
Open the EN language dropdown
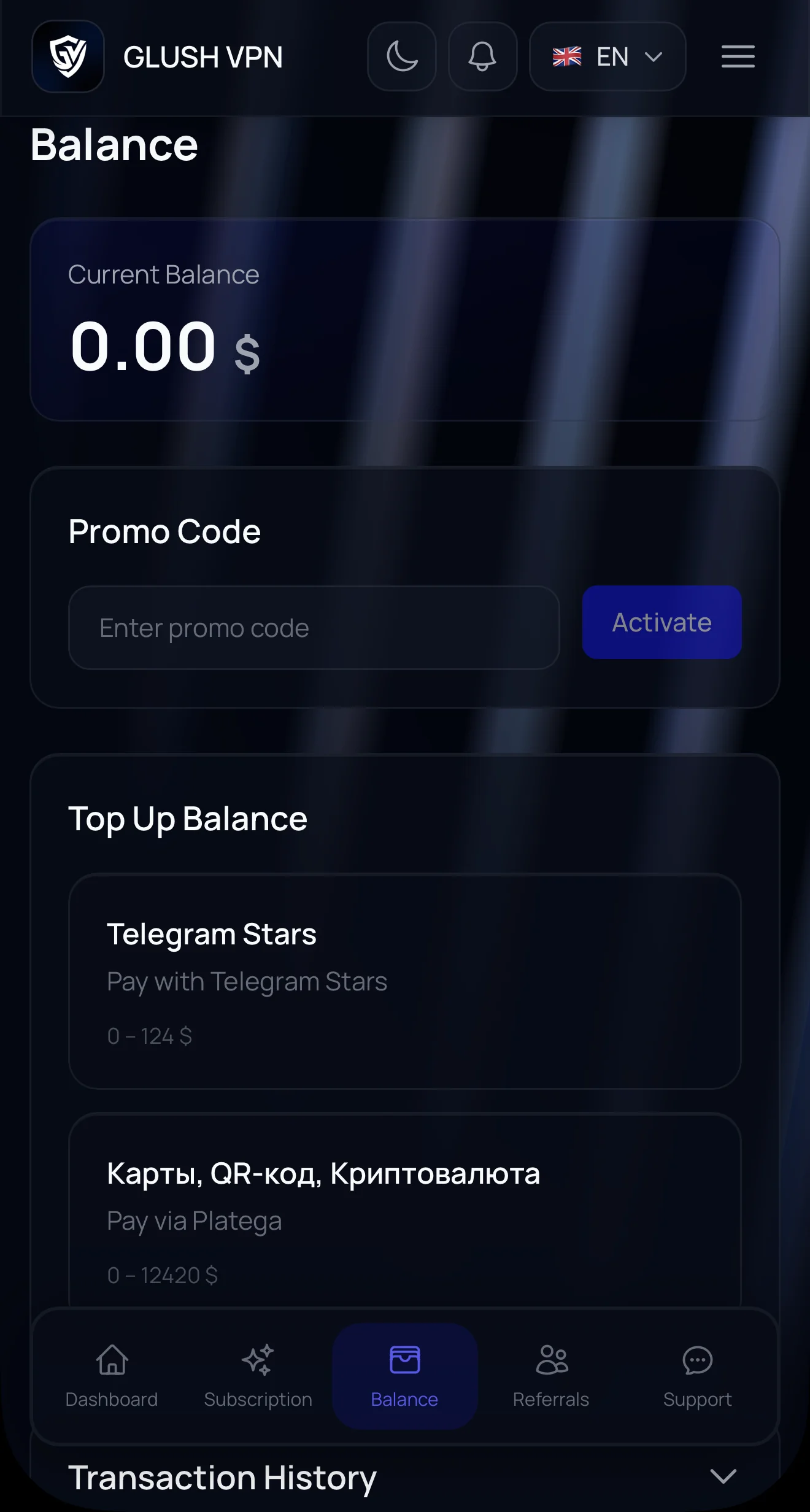(x=607, y=56)
